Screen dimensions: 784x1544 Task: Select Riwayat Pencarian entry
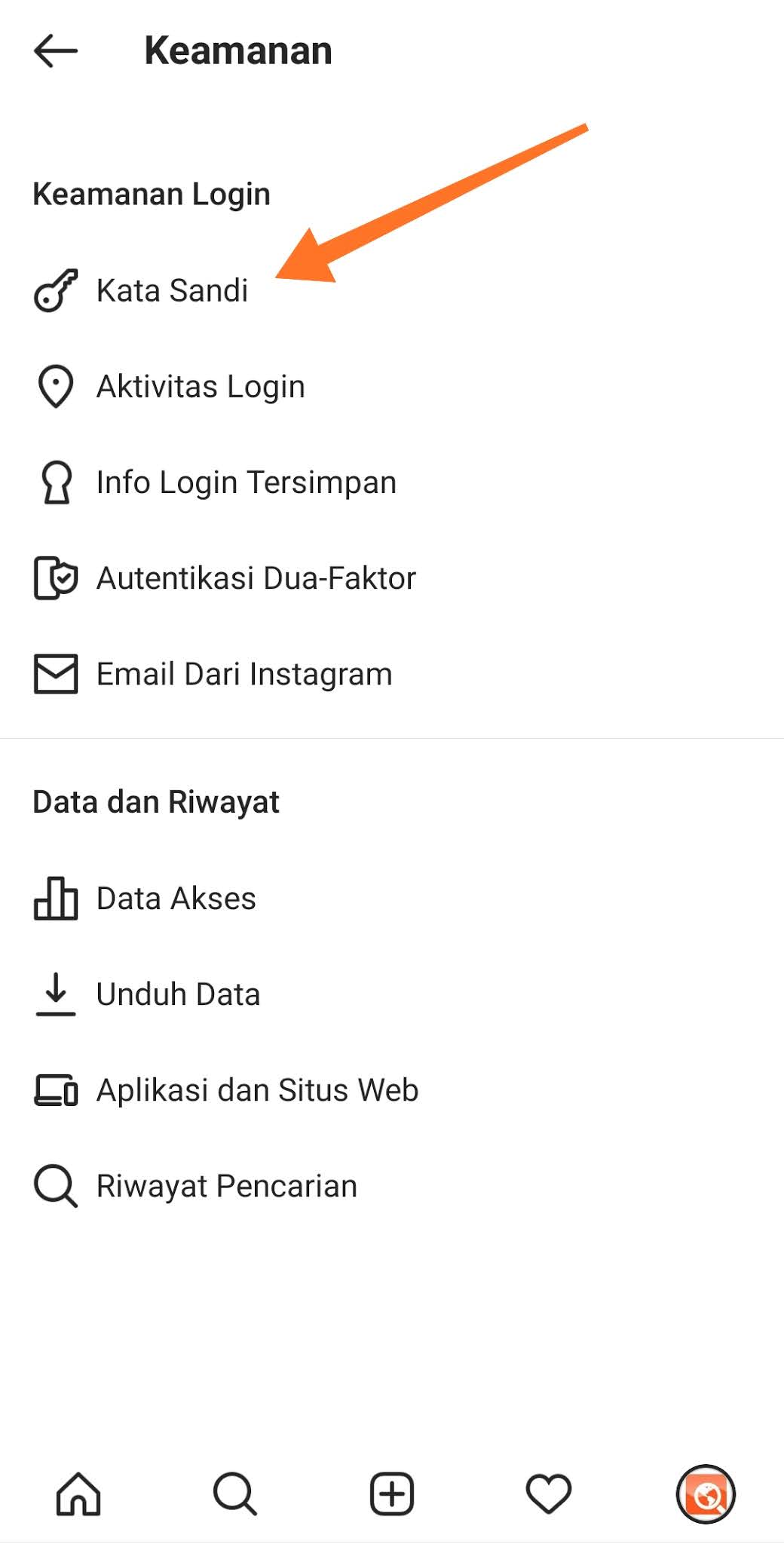[x=225, y=1185]
